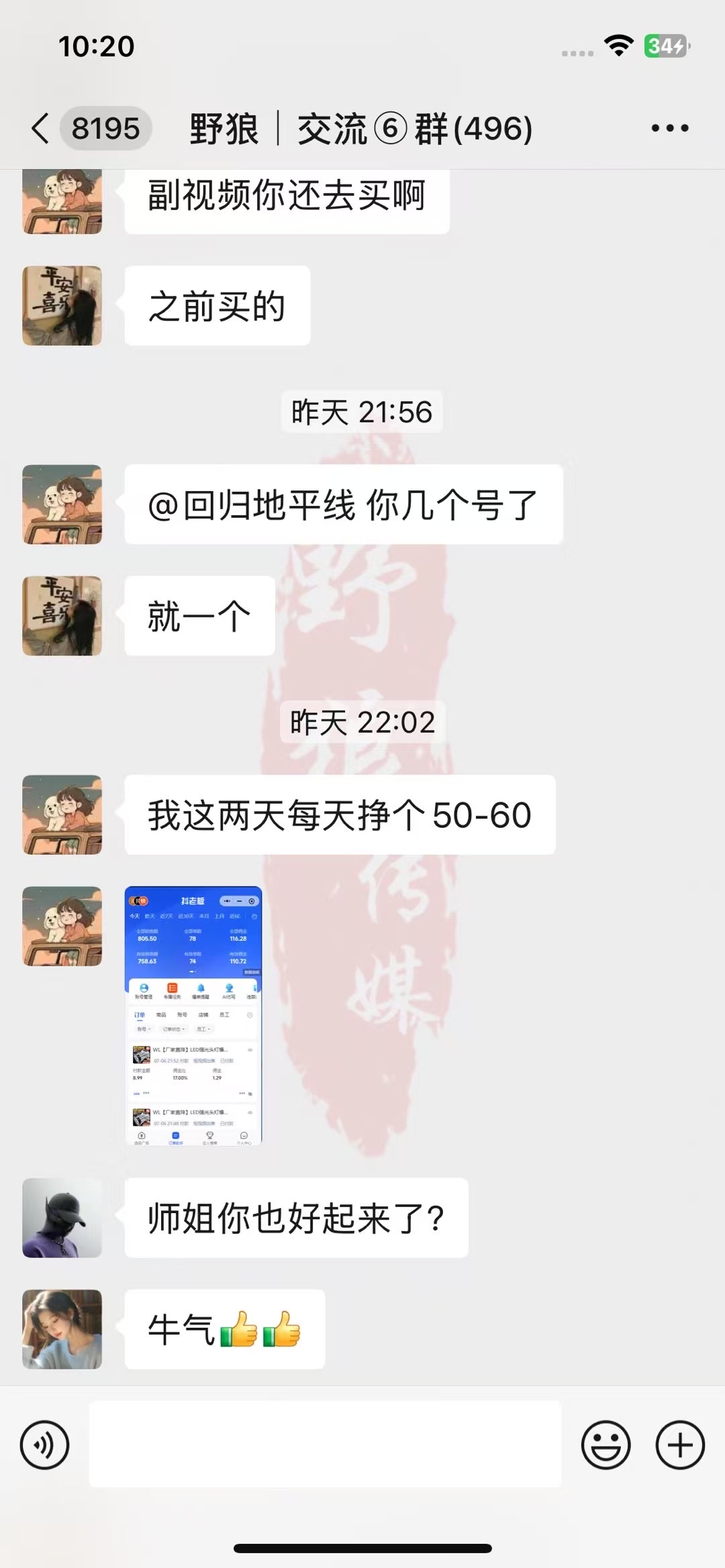This screenshot has height=1568, width=725.
Task: Open avatar of sender of 师姐你也好起来了
Action: (62, 1218)
